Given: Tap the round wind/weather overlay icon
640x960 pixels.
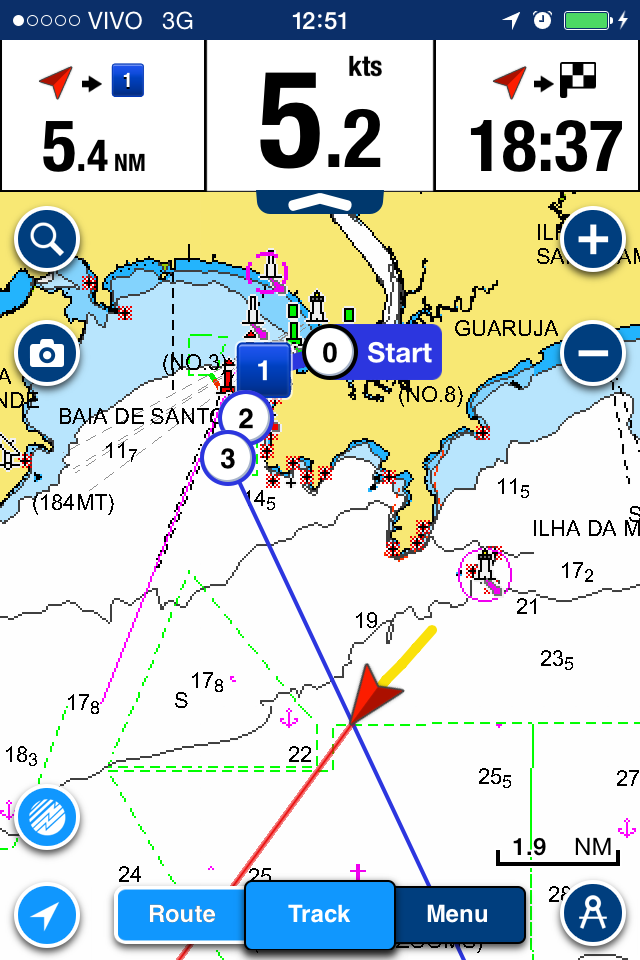Looking at the screenshot, I should (x=47, y=807).
